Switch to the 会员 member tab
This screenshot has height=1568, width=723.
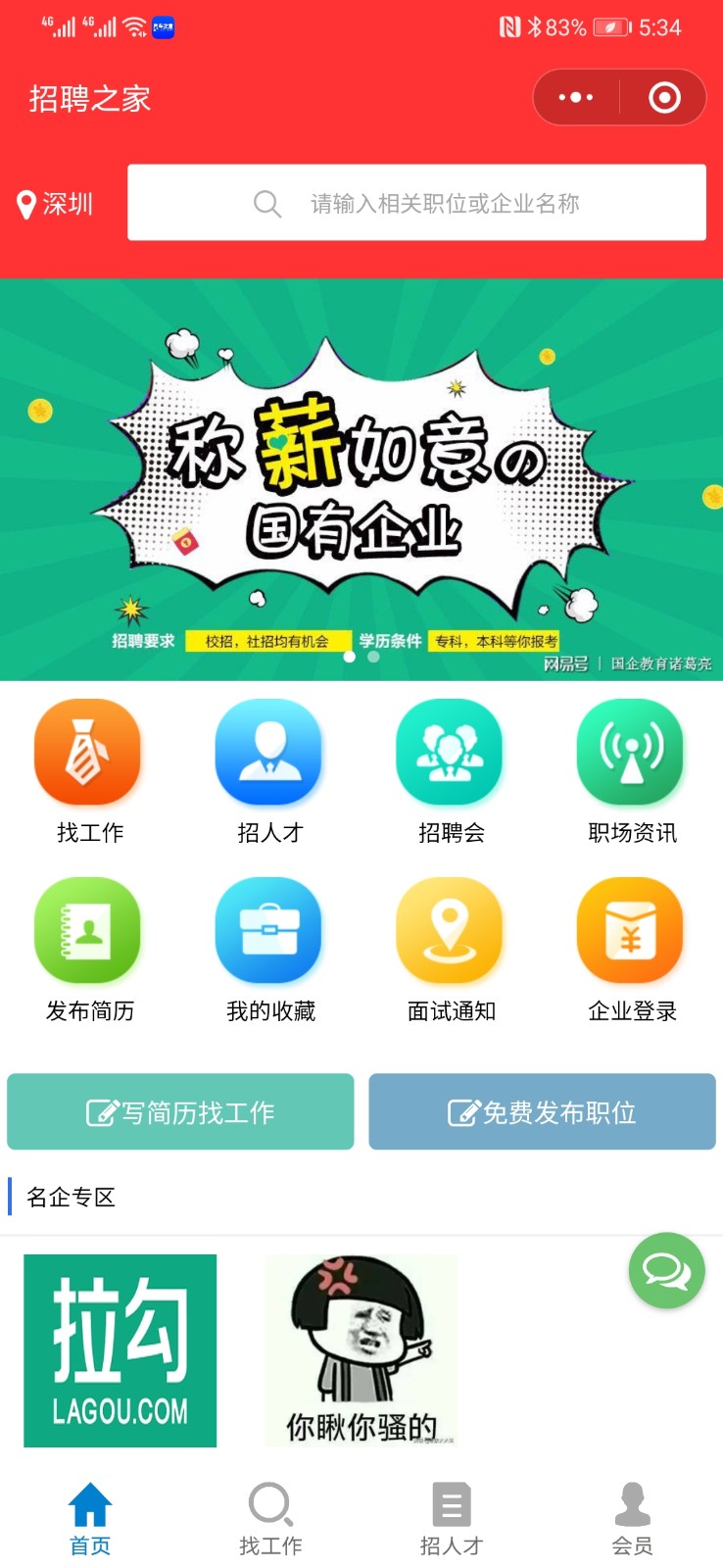pyautogui.click(x=632, y=1519)
